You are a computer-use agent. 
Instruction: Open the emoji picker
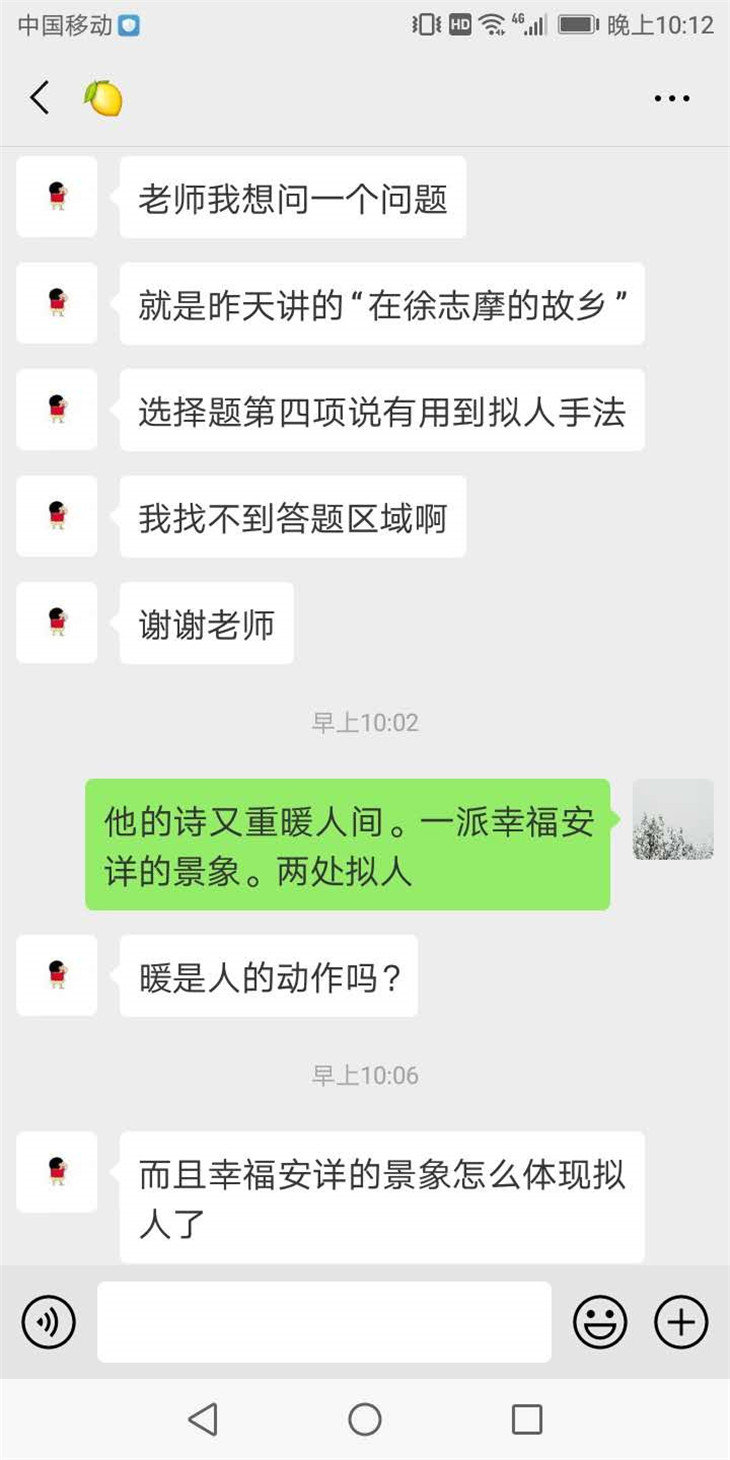600,1322
